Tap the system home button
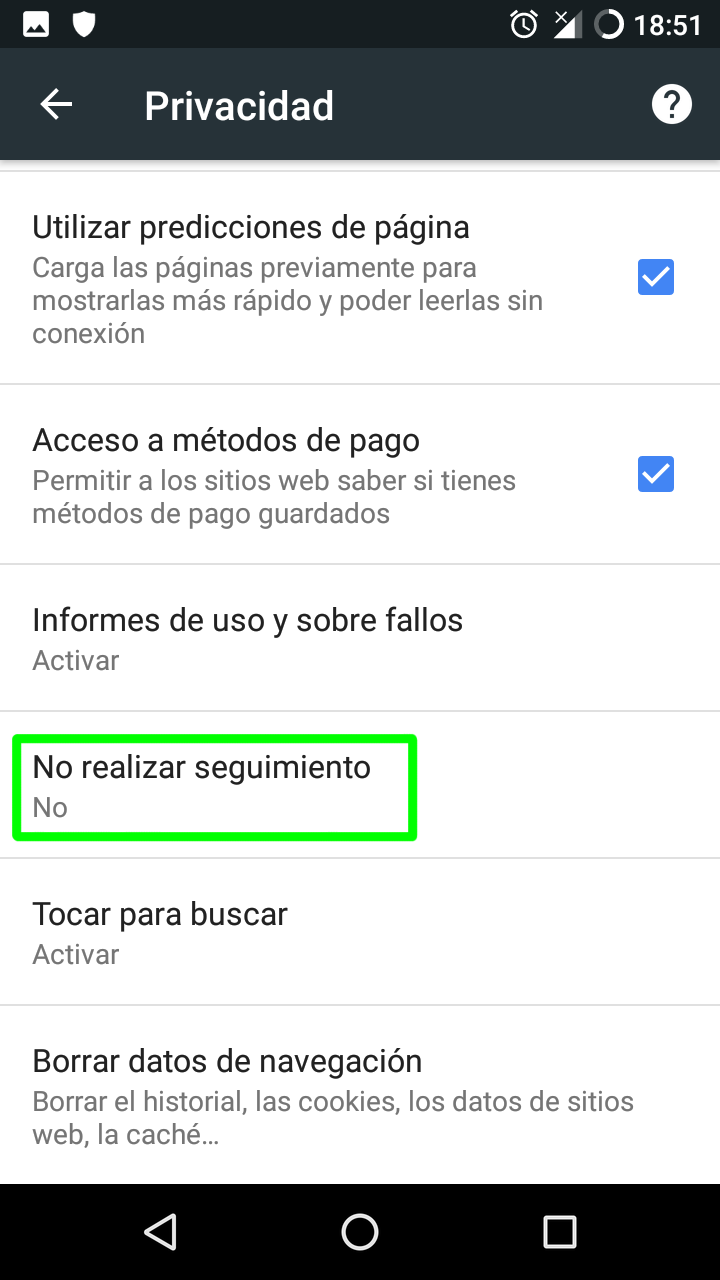 pyautogui.click(x=360, y=1232)
